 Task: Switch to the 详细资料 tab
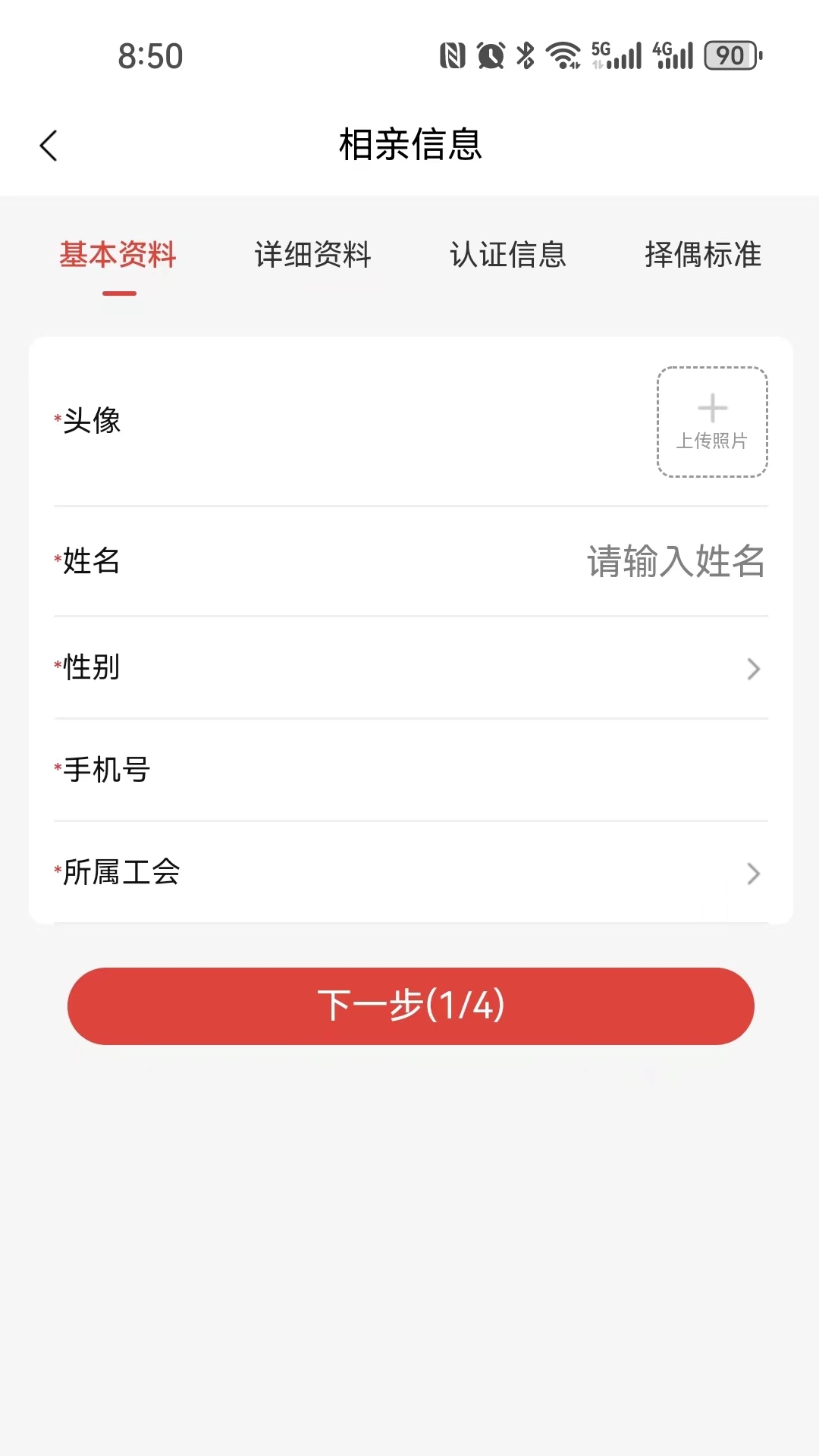coord(314,256)
